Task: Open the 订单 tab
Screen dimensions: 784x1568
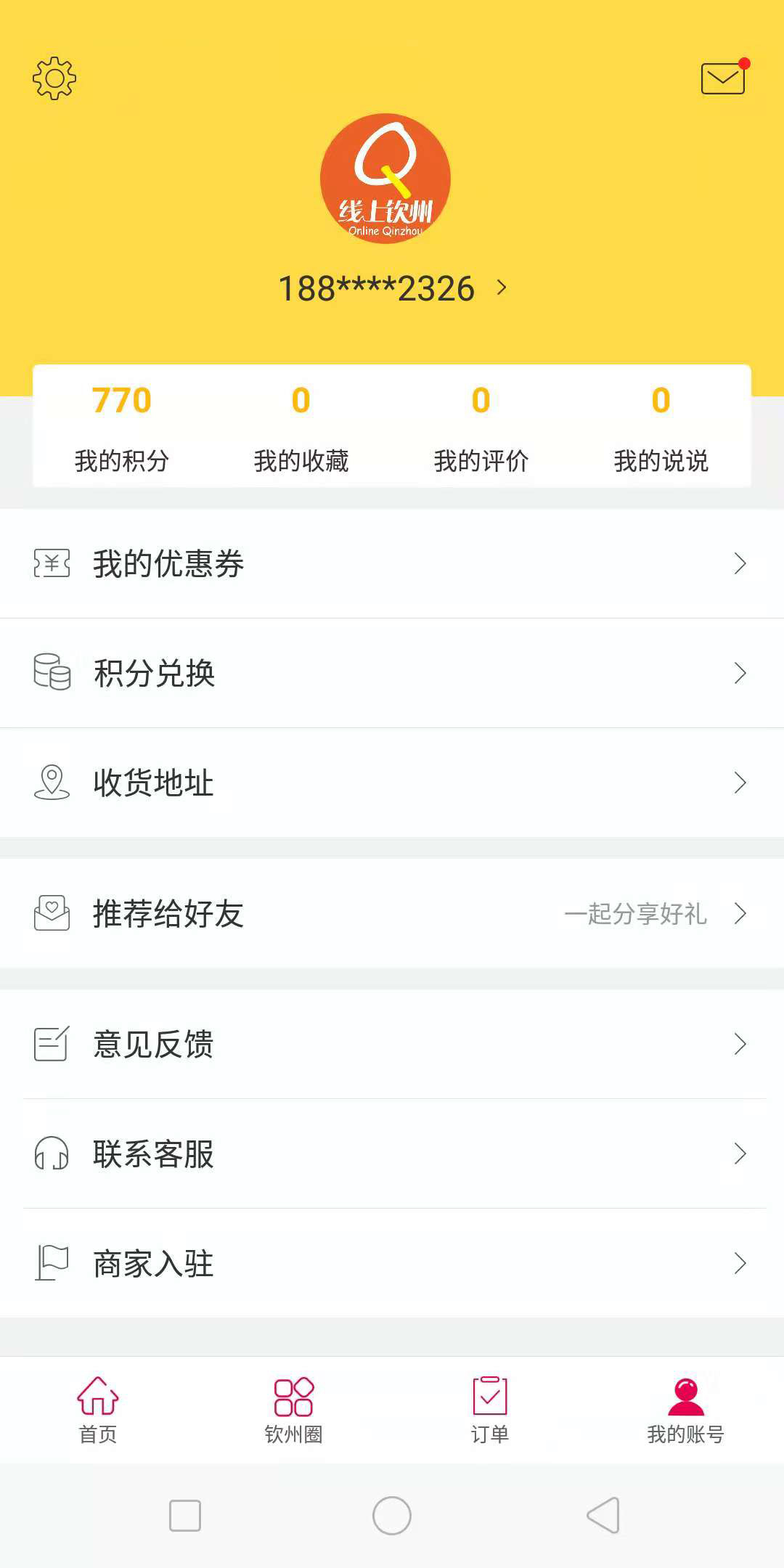Action: (x=489, y=1408)
